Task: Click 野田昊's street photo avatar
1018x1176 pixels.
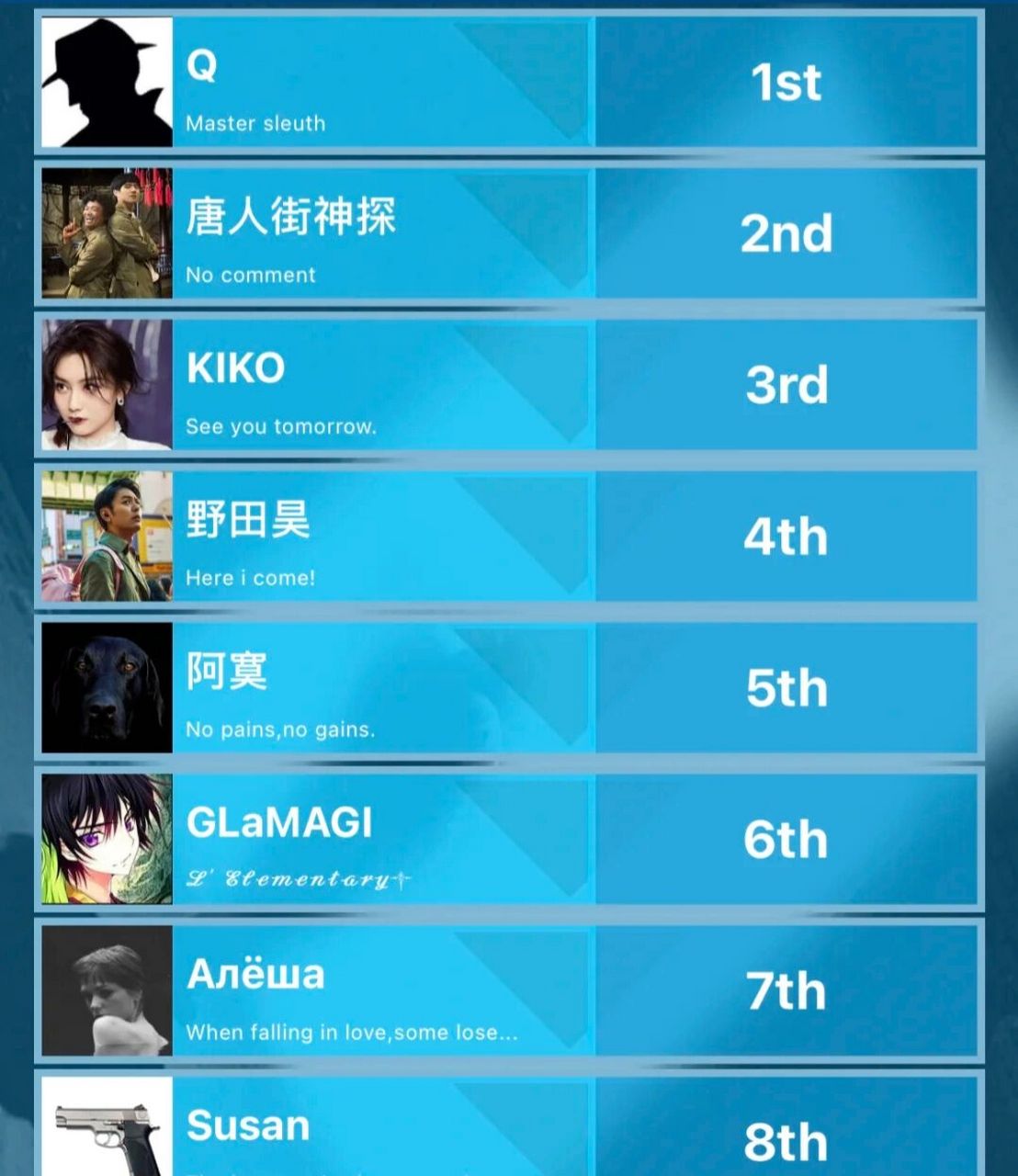Action: pos(104,533)
